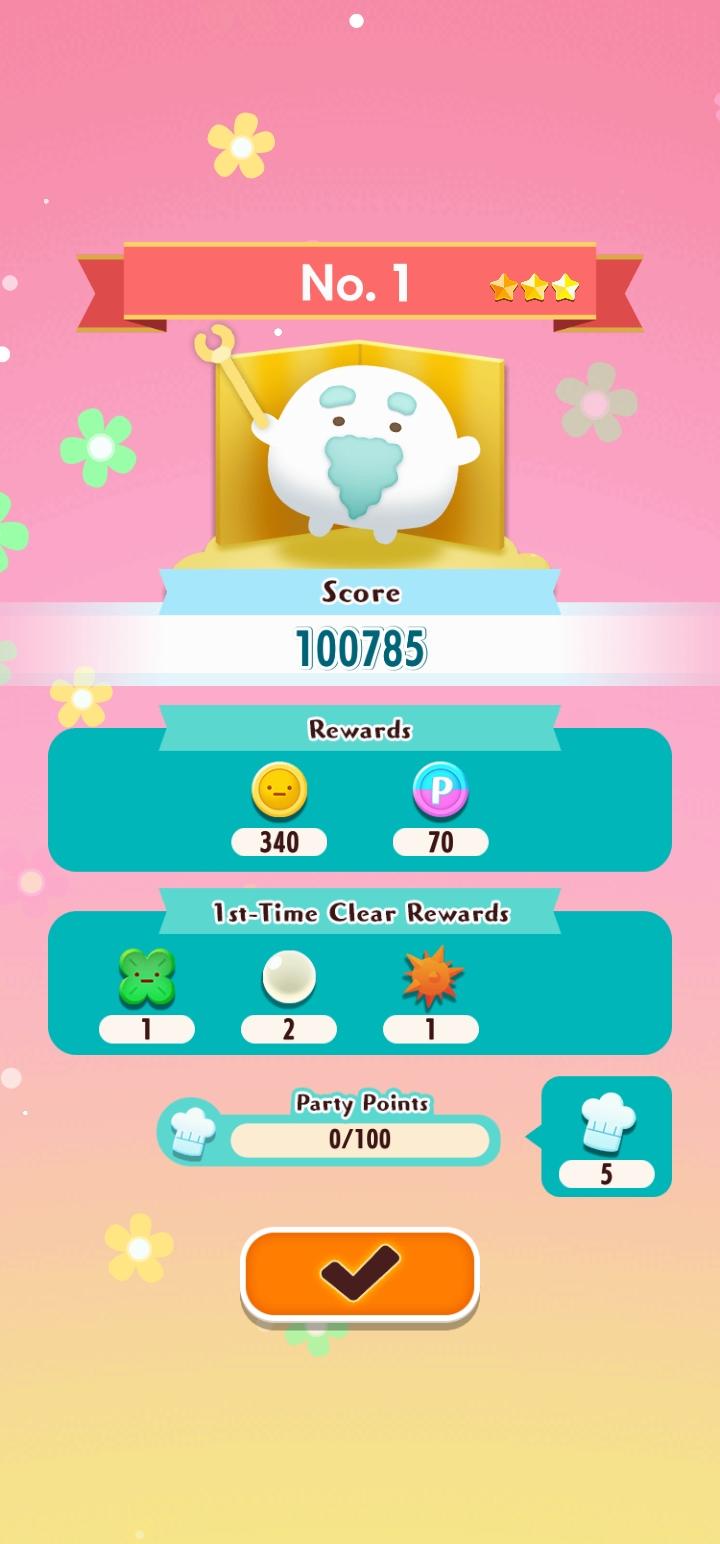
Task: Select the orange starburst clear reward icon
Action: [431, 972]
